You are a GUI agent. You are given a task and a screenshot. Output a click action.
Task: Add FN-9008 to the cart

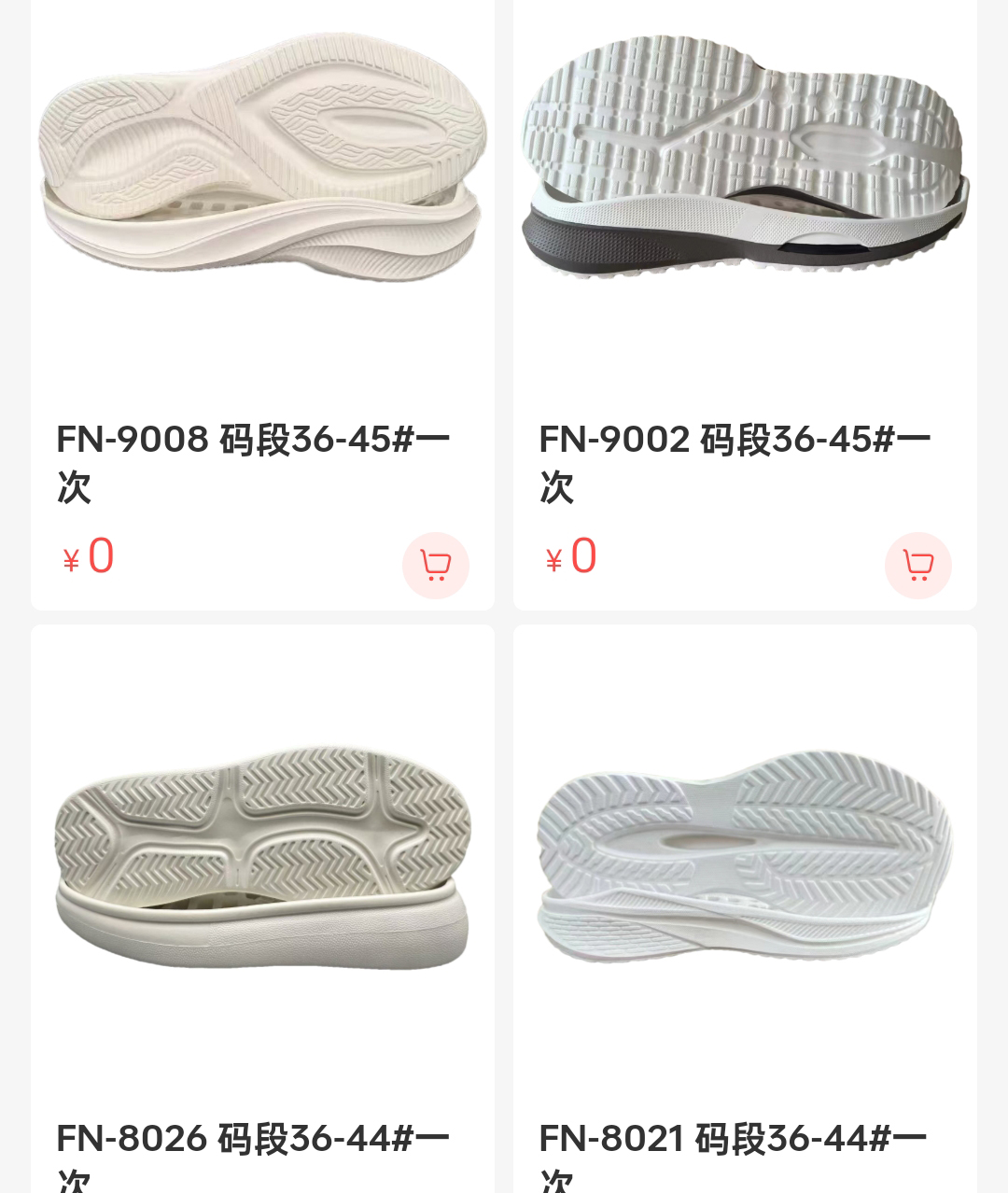(x=435, y=566)
